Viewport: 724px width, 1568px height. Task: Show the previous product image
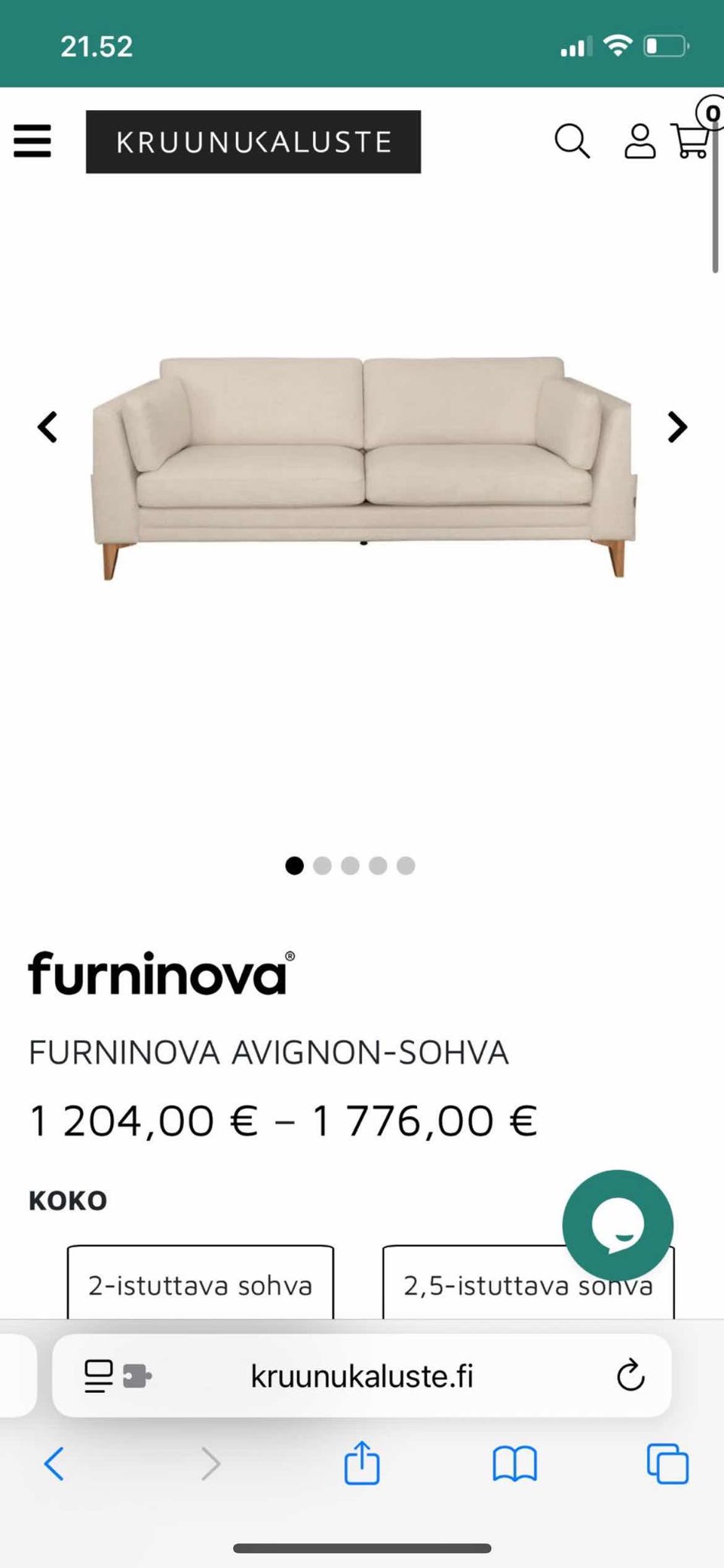point(47,427)
